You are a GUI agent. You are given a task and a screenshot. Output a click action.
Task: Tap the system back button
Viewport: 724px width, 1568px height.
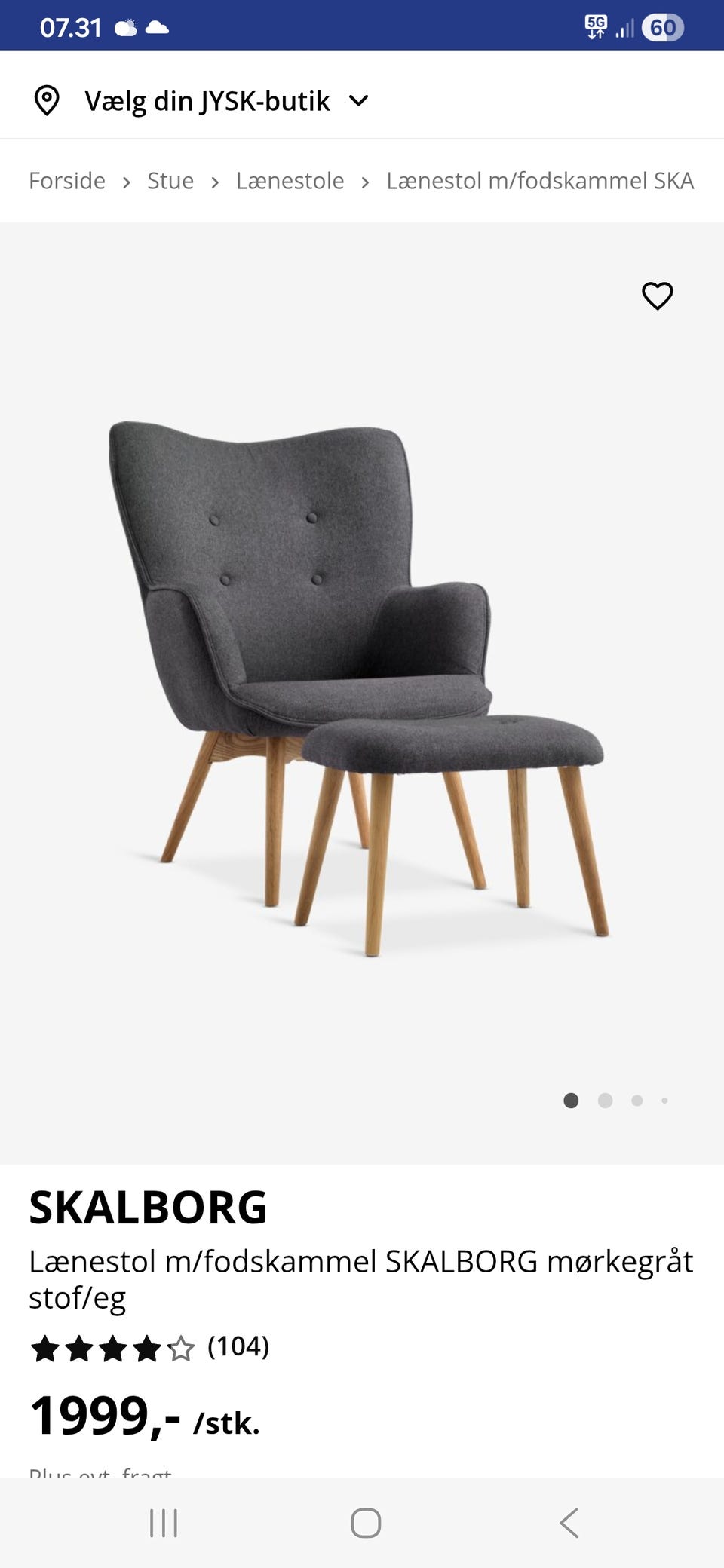(x=569, y=1523)
